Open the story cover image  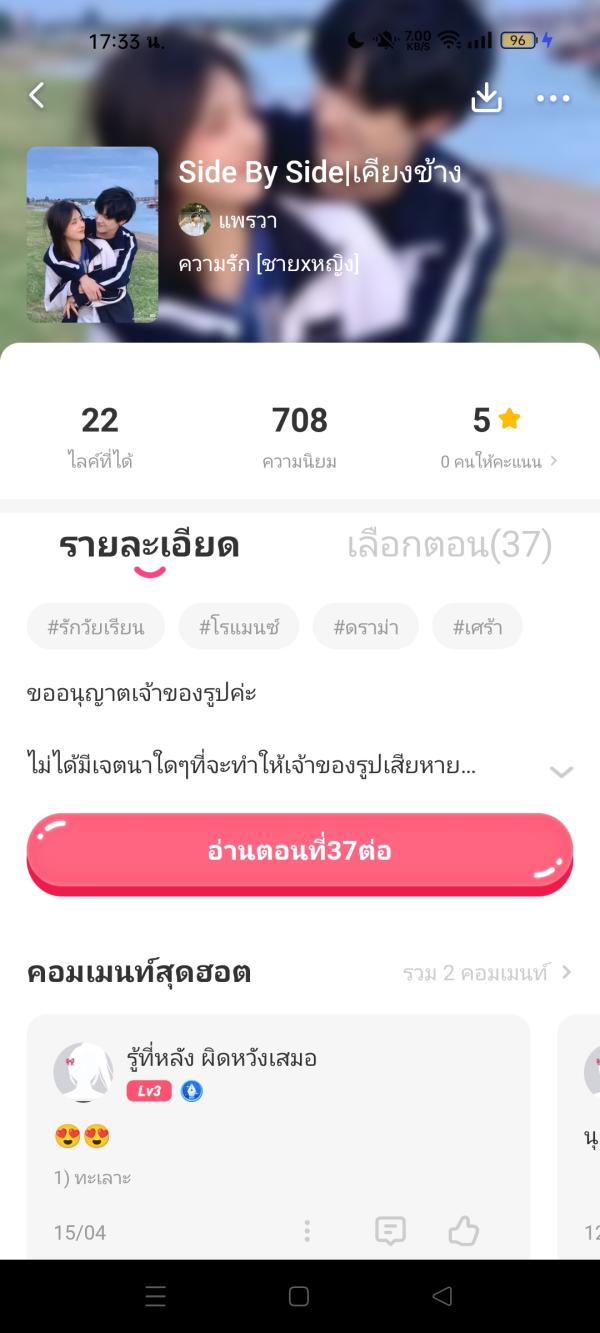pyautogui.click(x=92, y=235)
